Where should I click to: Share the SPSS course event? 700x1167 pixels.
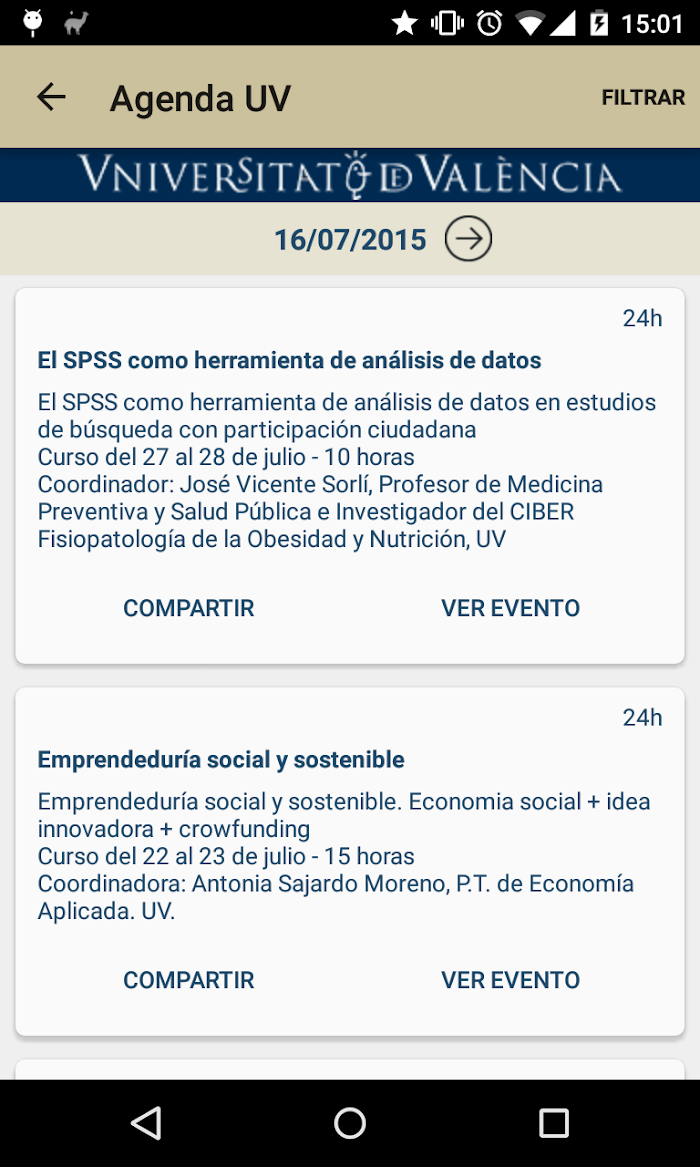tap(189, 608)
